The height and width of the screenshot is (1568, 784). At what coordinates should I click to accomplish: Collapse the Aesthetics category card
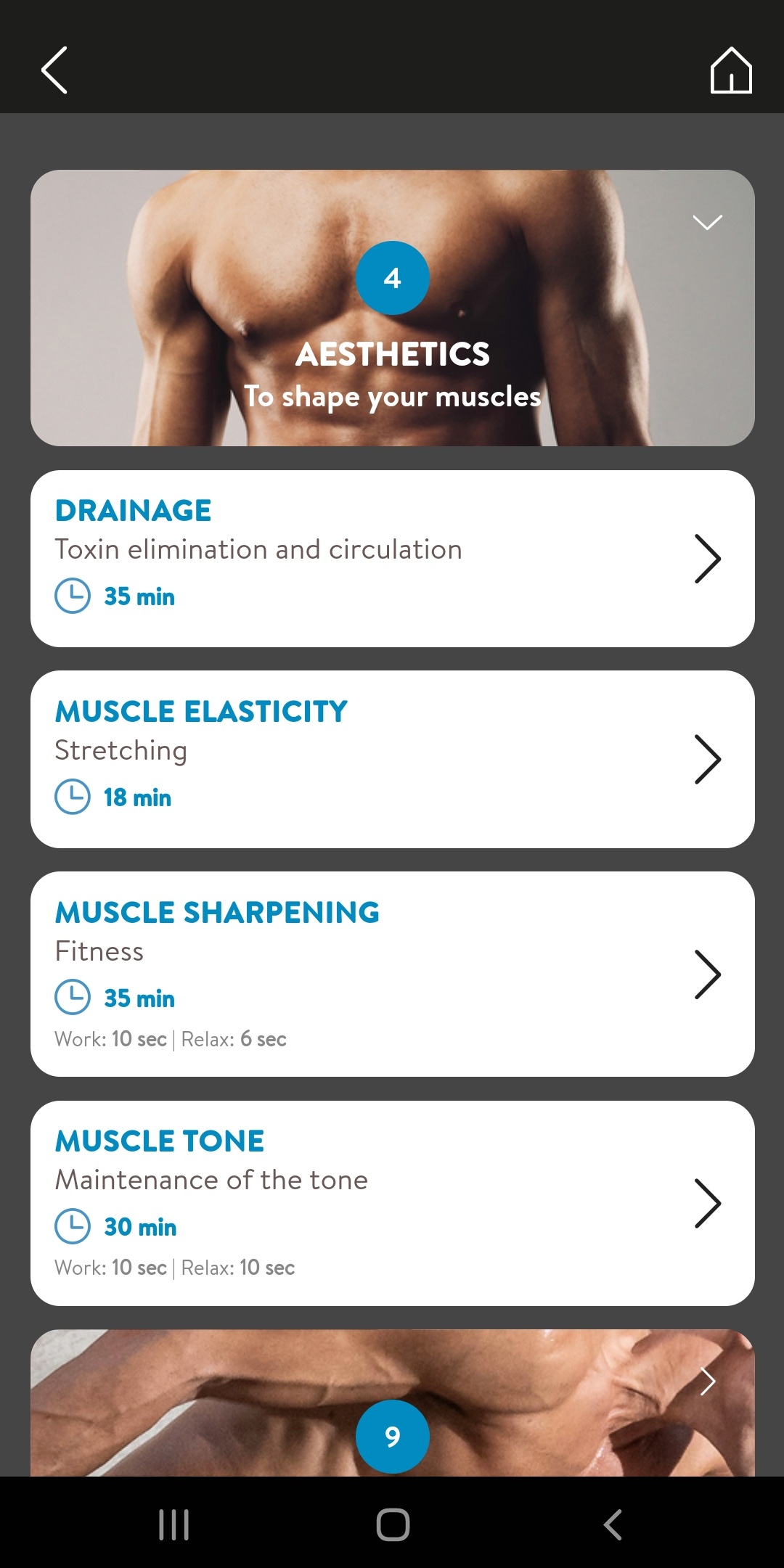pos(707,222)
